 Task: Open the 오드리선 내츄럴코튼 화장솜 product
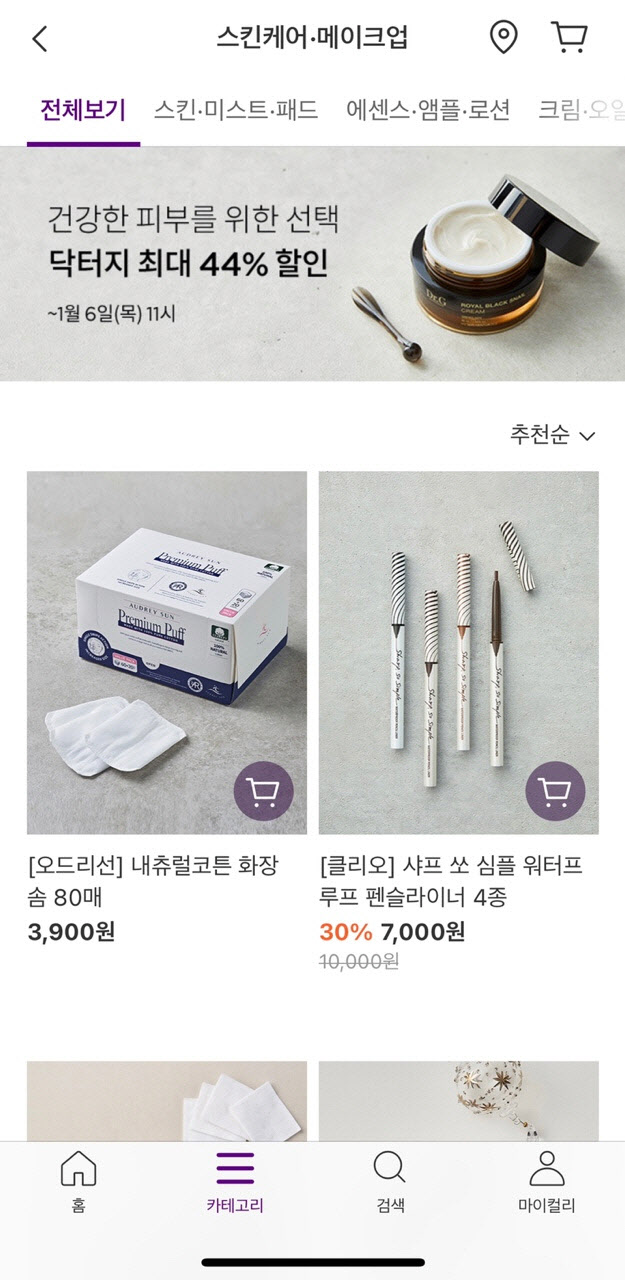pos(166,652)
